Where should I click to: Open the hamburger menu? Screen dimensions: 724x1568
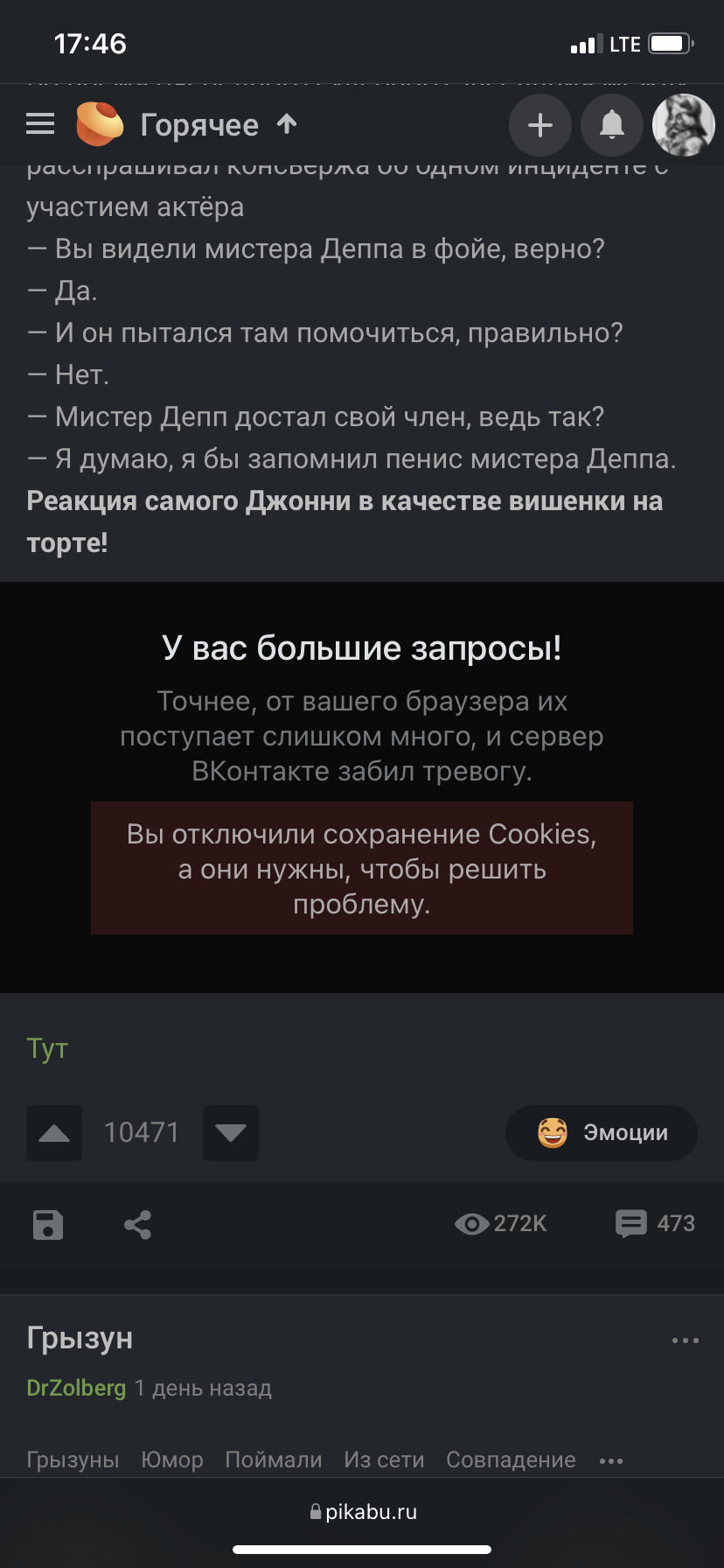click(40, 124)
